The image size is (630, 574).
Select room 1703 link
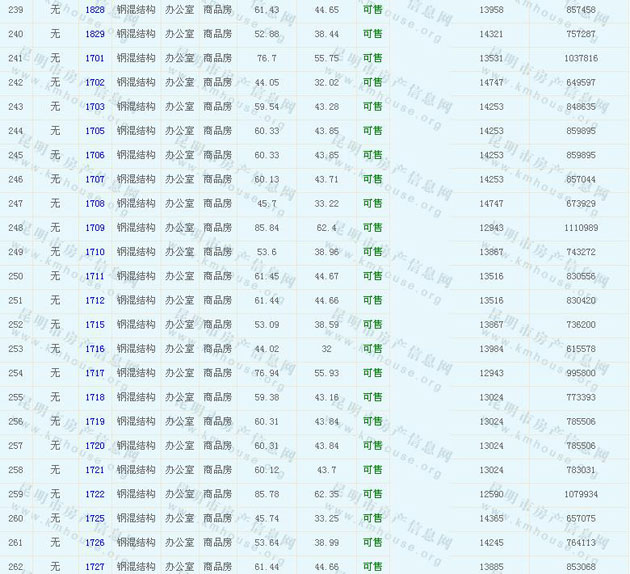click(x=95, y=106)
